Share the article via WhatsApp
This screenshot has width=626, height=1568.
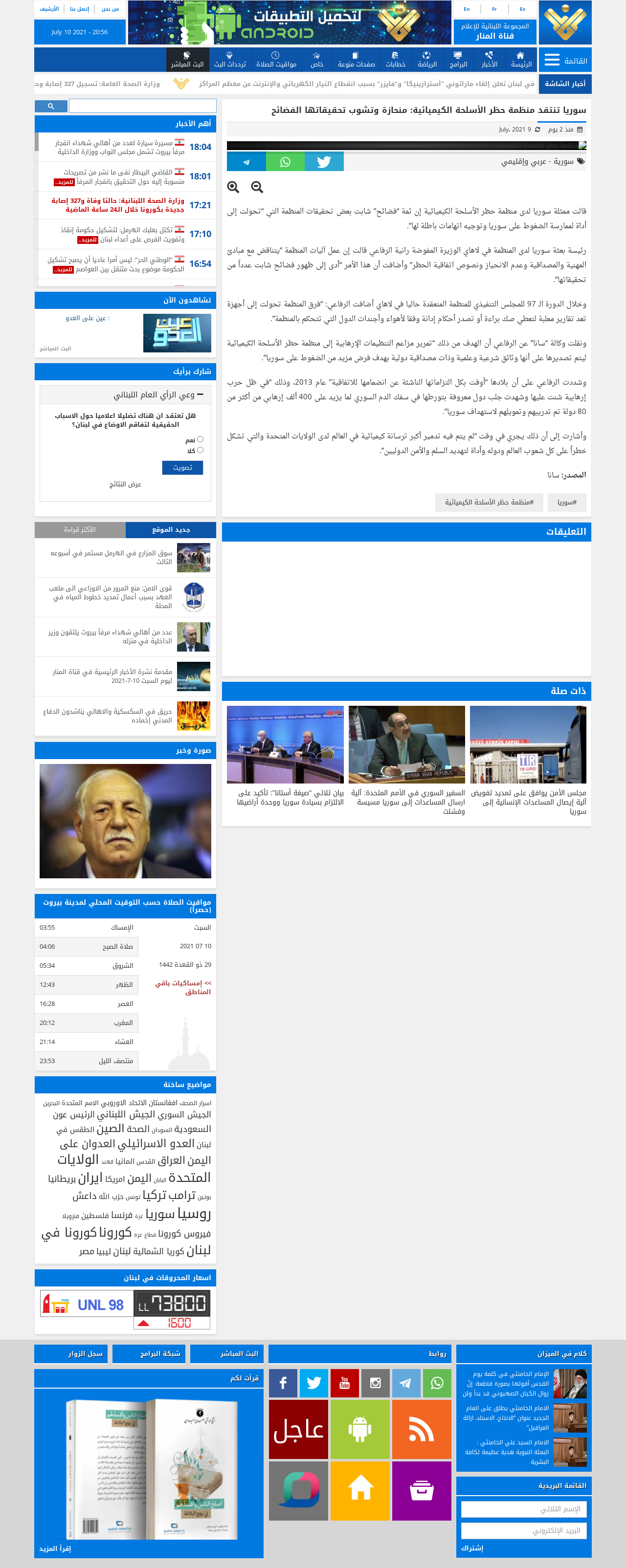click(x=285, y=162)
